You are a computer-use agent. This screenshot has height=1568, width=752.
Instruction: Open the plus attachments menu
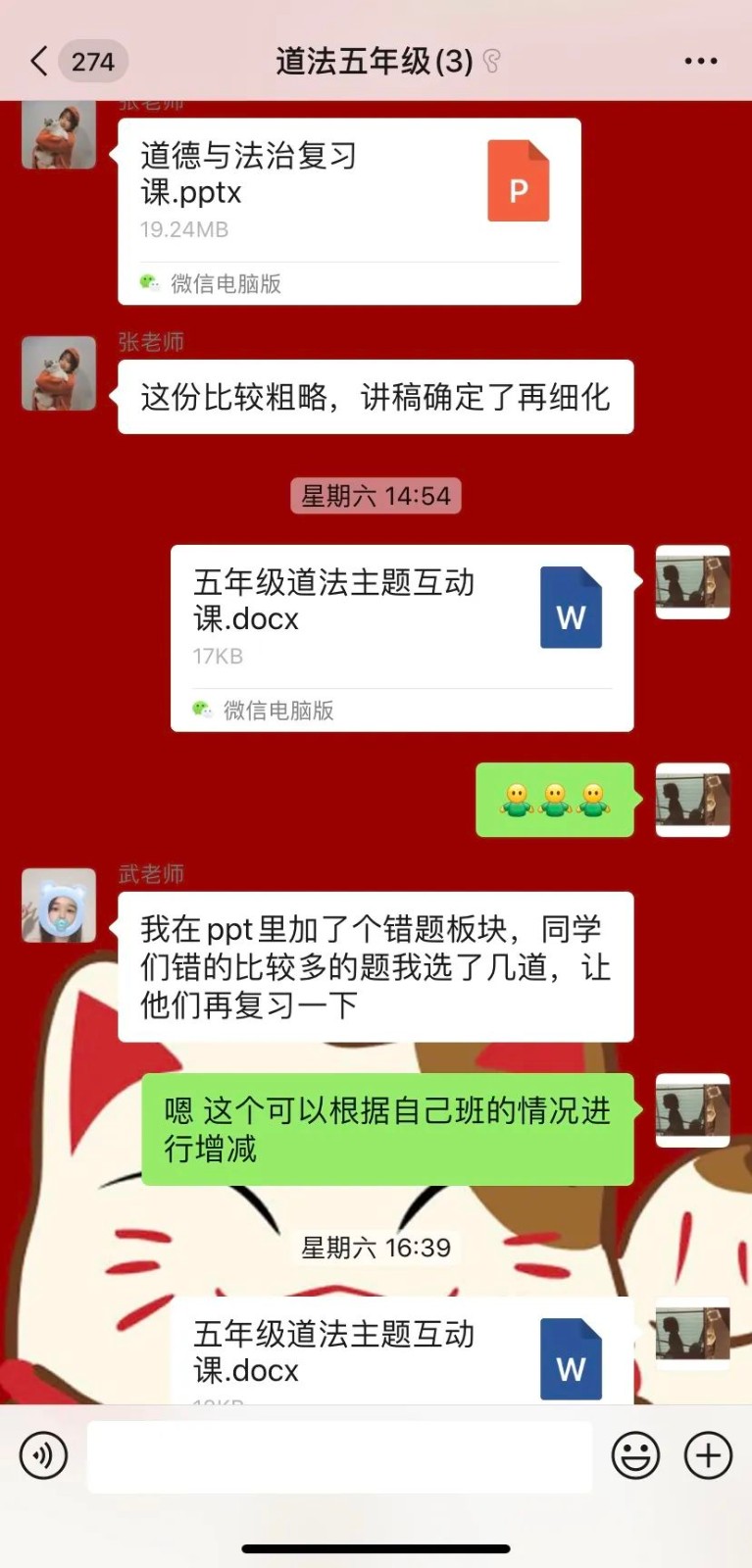pyautogui.click(x=708, y=1456)
